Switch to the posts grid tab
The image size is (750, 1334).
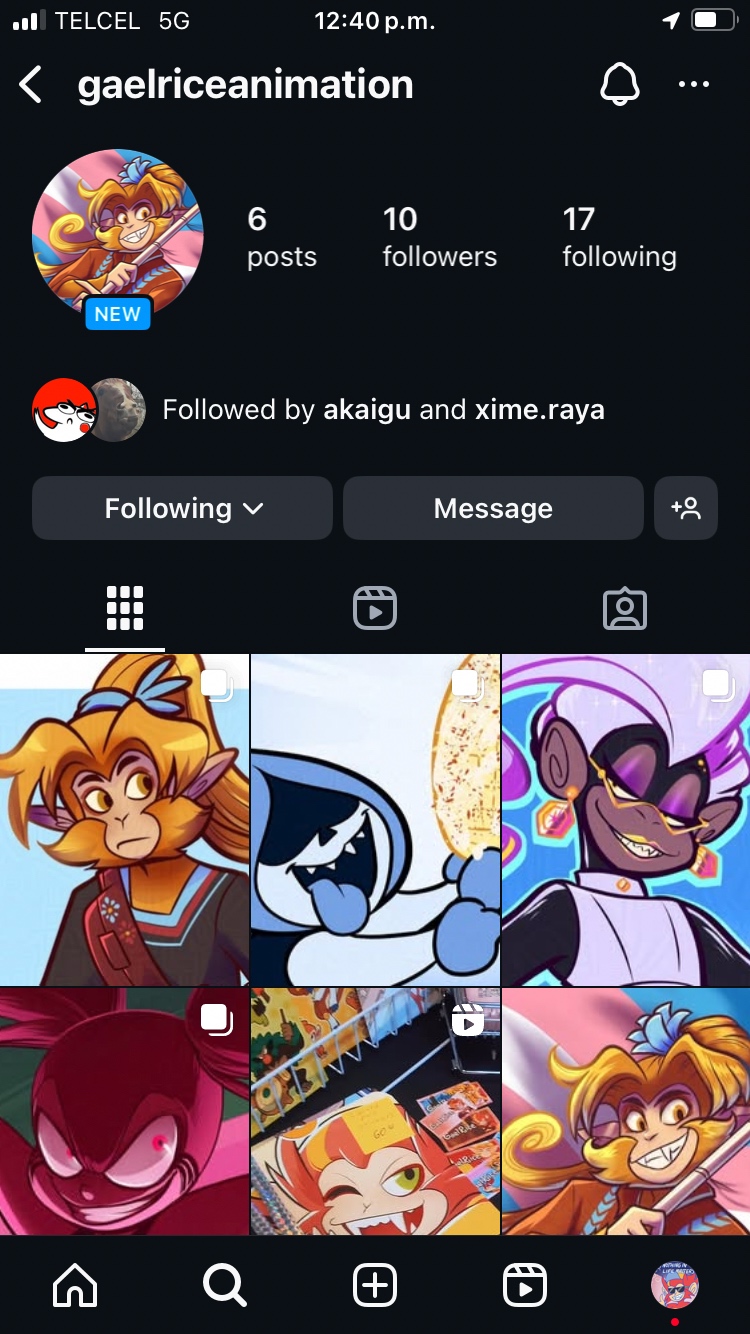tap(125, 608)
